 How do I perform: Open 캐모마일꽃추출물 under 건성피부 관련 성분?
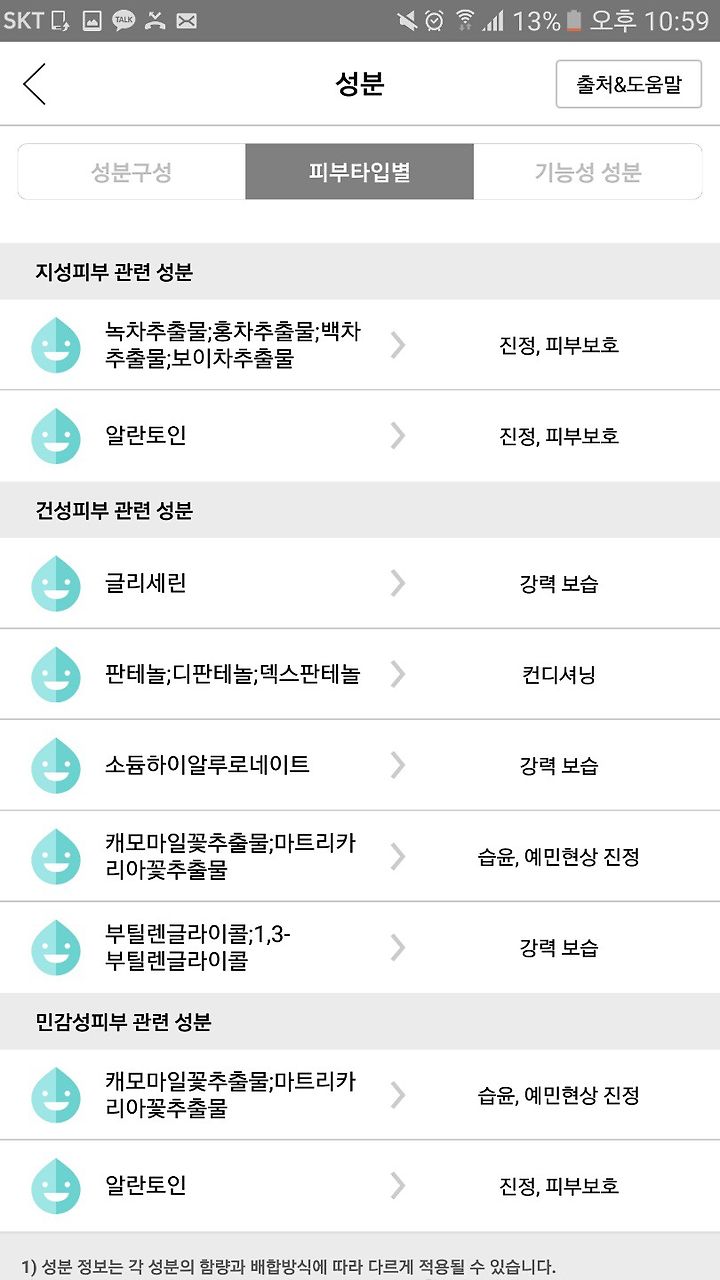pos(360,856)
